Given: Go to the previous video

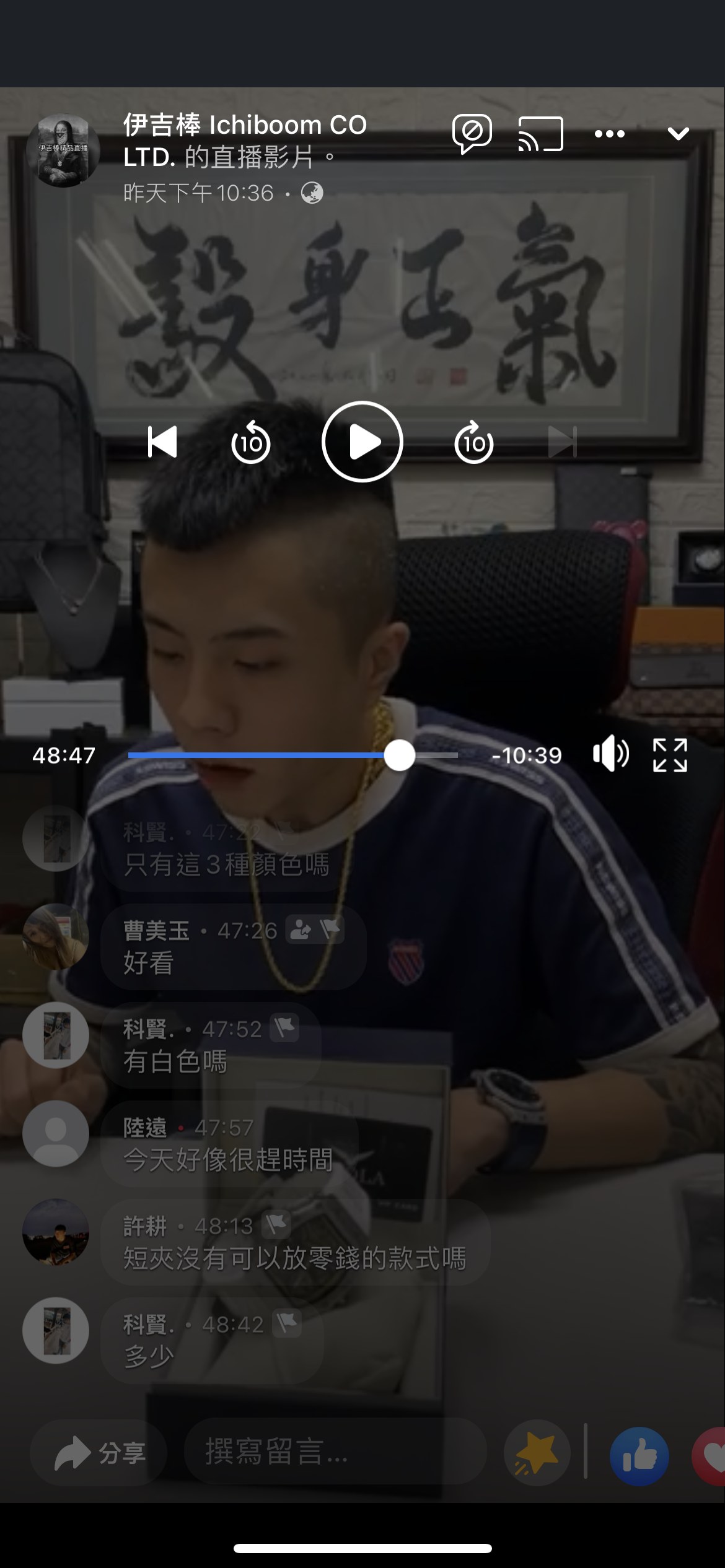Looking at the screenshot, I should [162, 442].
